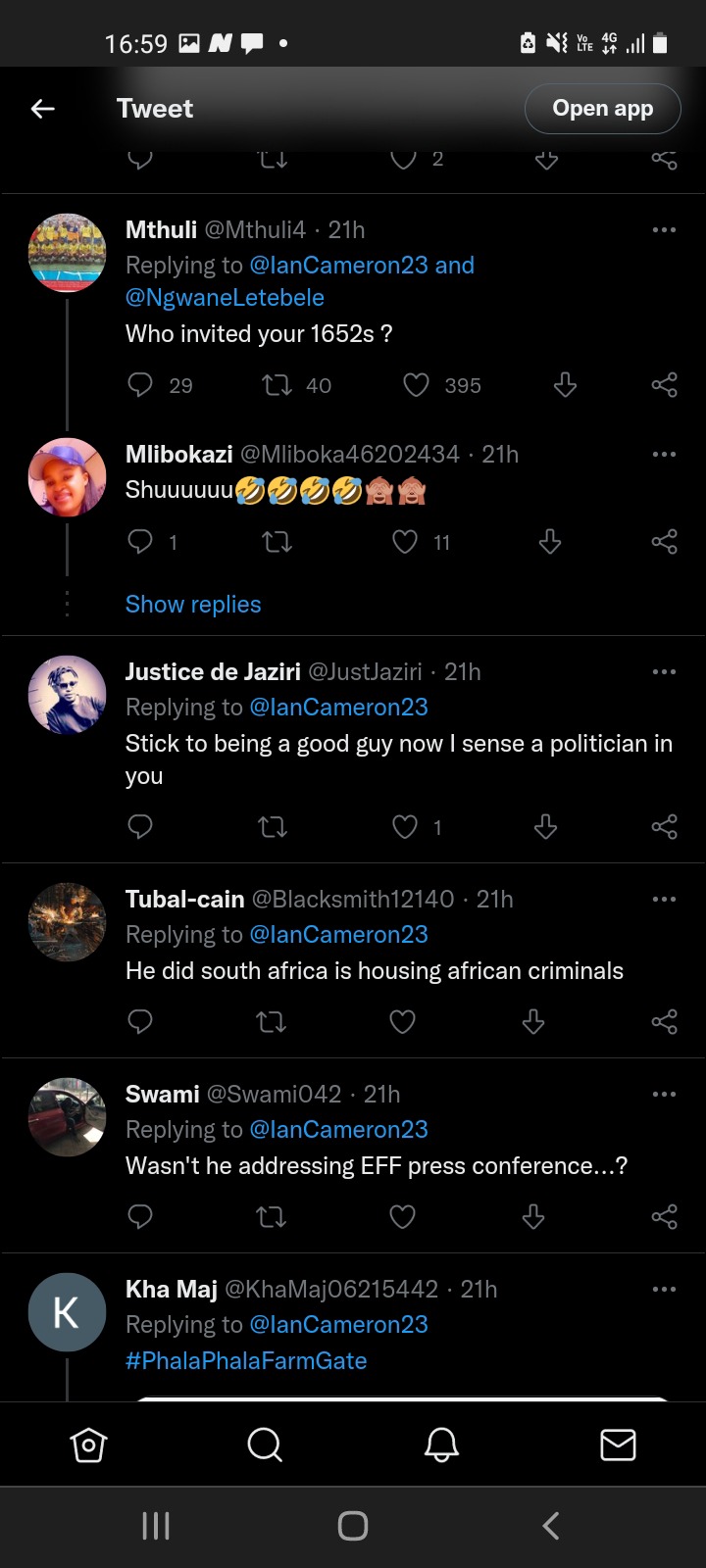706x1568 pixels.
Task: Open the #PhalaPhalaFarmGate hashtag
Action: point(246,1361)
